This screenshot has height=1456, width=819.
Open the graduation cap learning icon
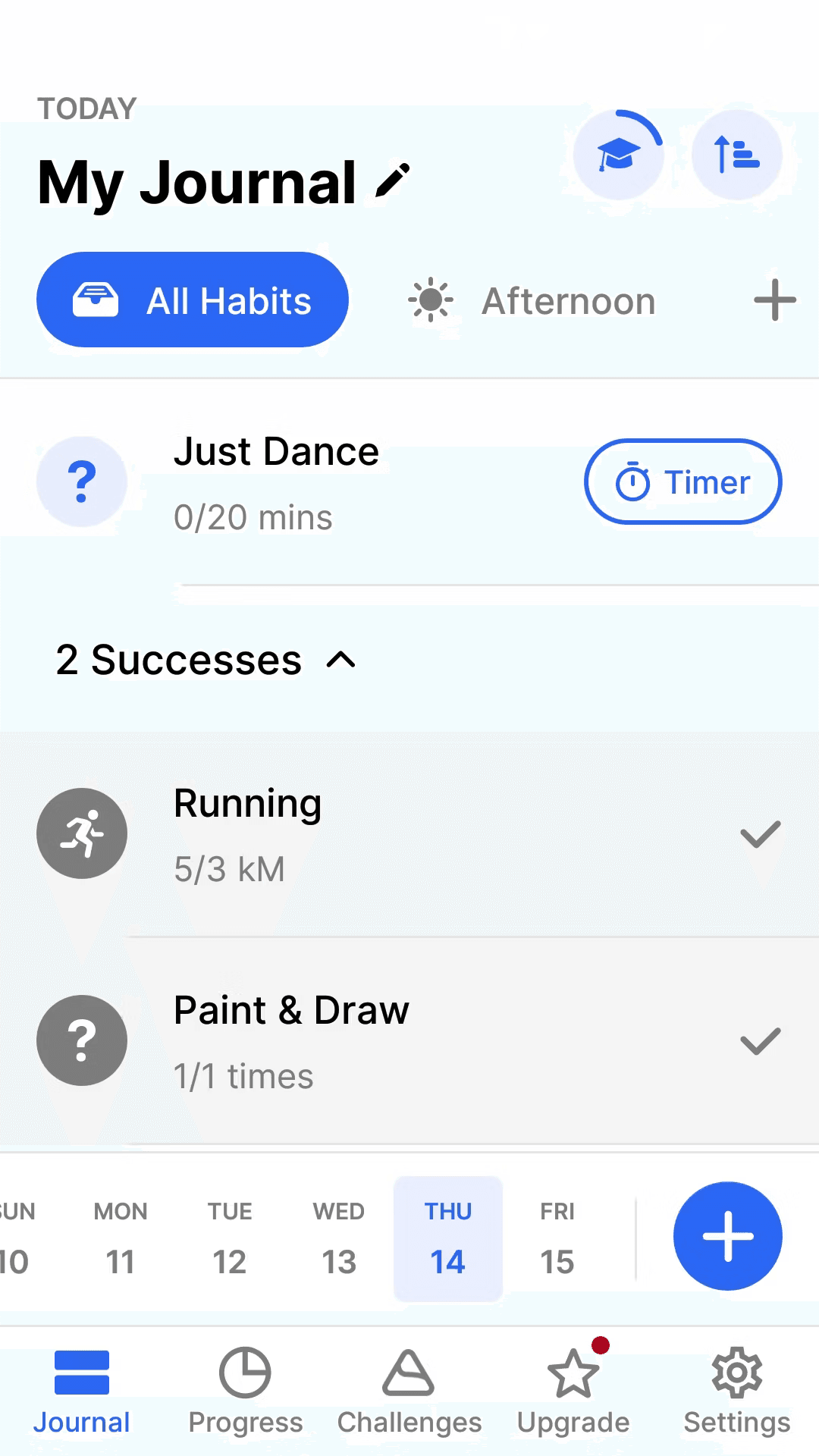[618, 155]
